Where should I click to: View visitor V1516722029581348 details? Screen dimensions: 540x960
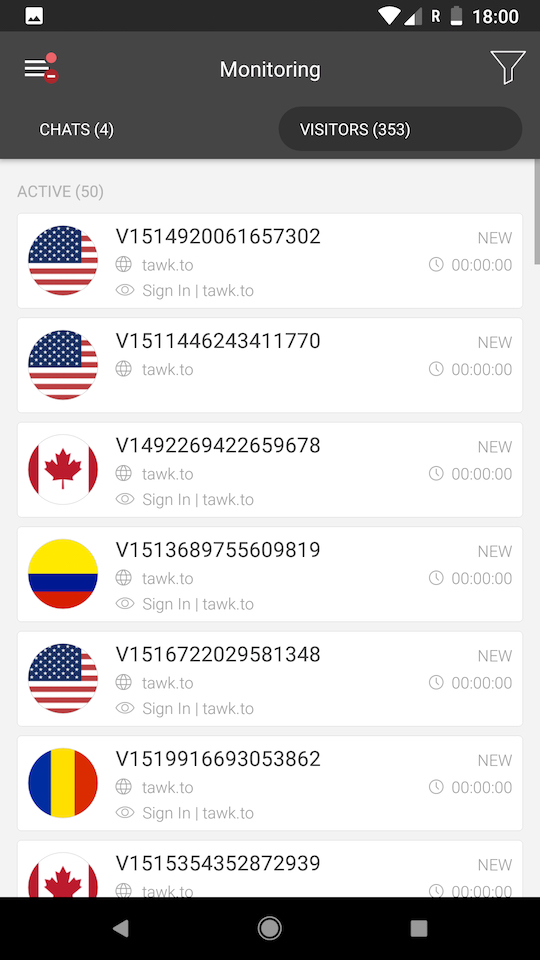(270, 679)
